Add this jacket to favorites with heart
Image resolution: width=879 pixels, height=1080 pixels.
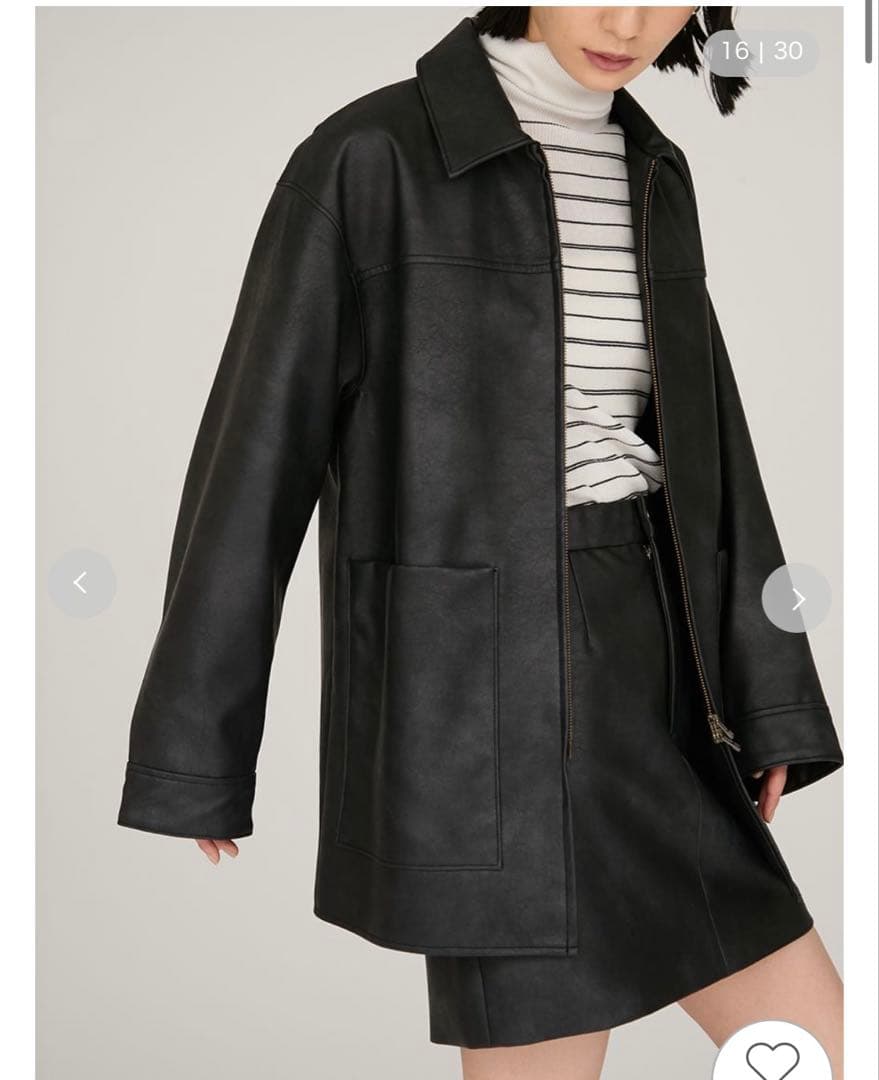772,1060
